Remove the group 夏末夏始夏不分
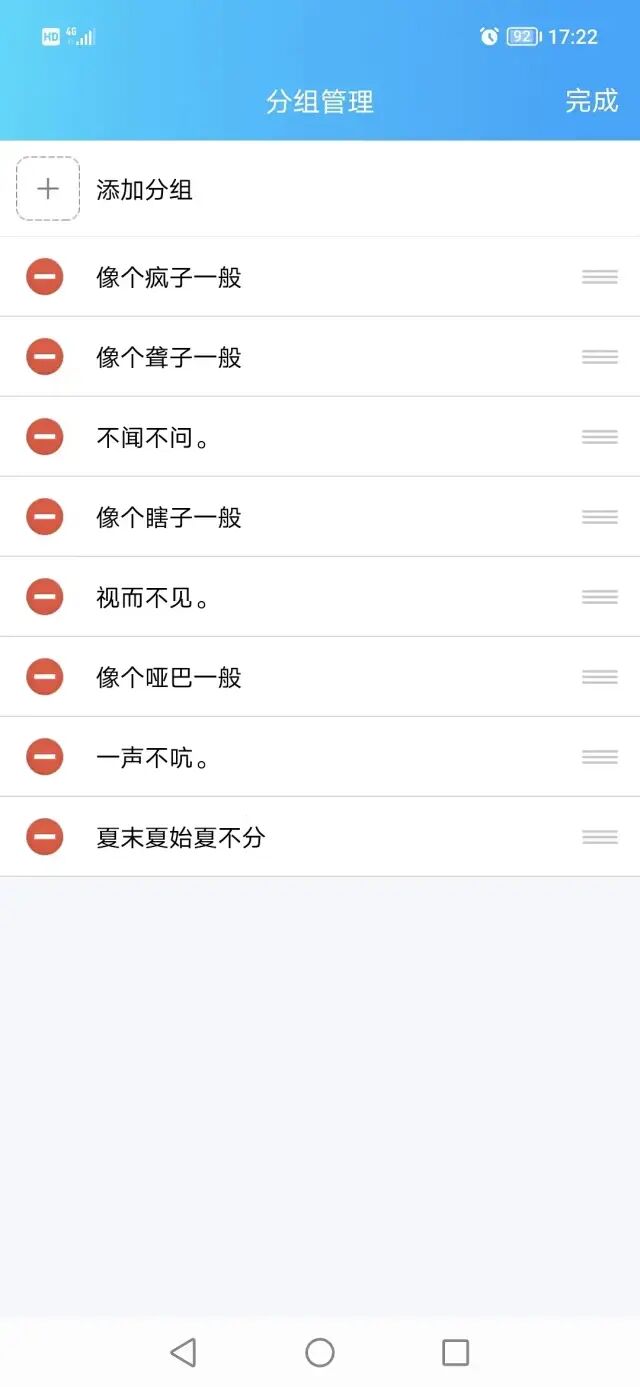The width and height of the screenshot is (640, 1387). (x=45, y=837)
